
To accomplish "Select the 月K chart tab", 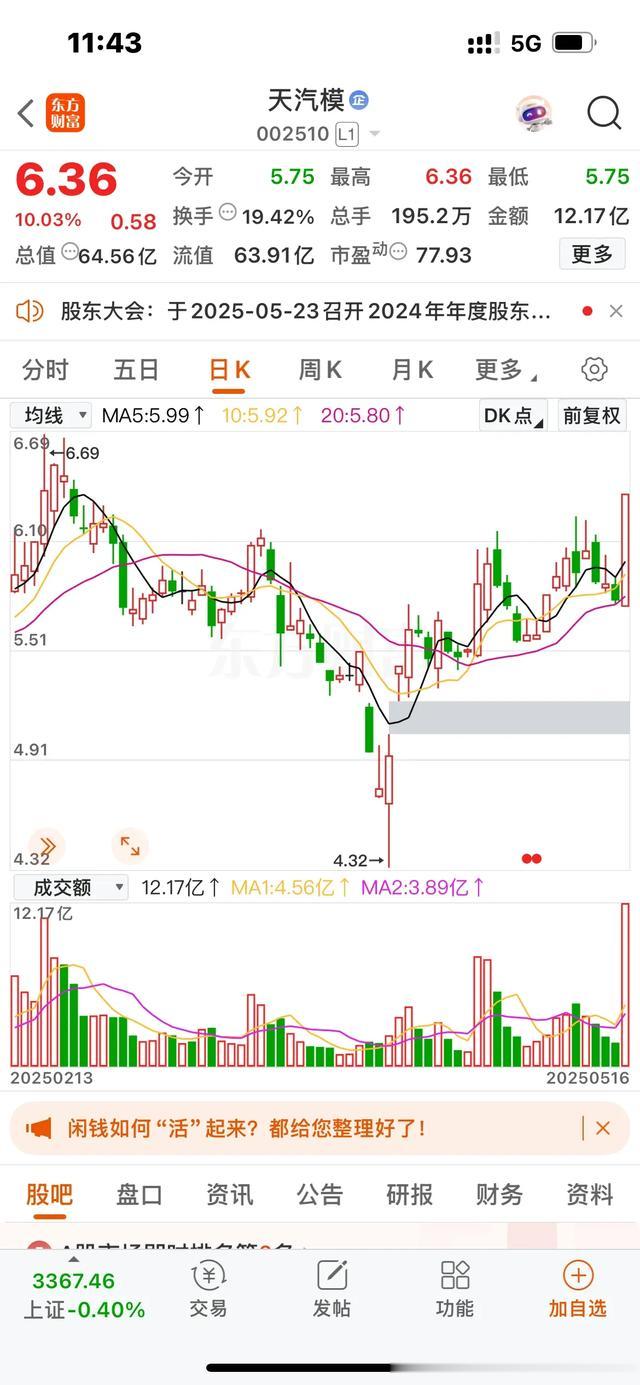I will pyautogui.click(x=412, y=370).
